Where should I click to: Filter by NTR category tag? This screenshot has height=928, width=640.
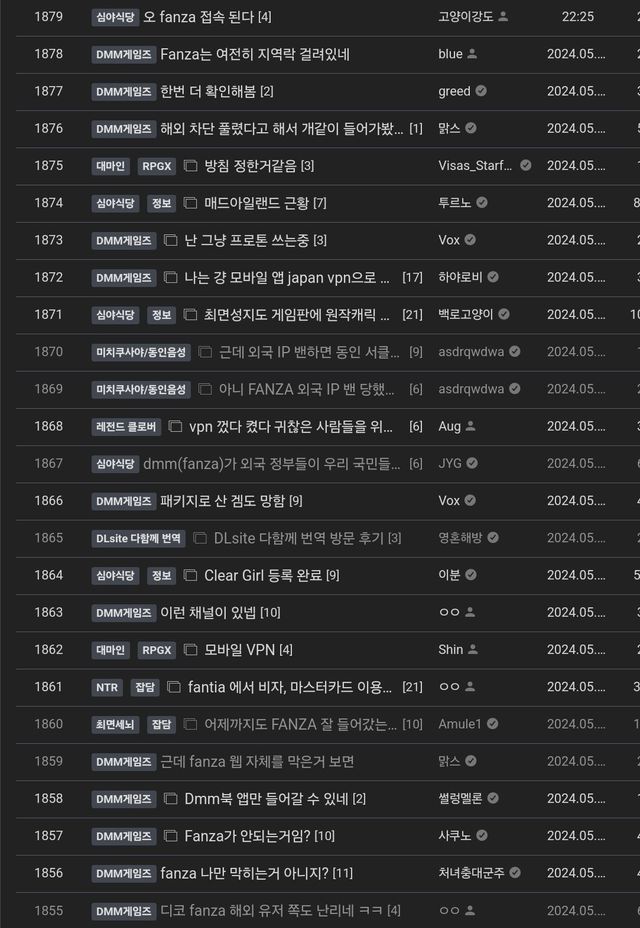tap(107, 687)
